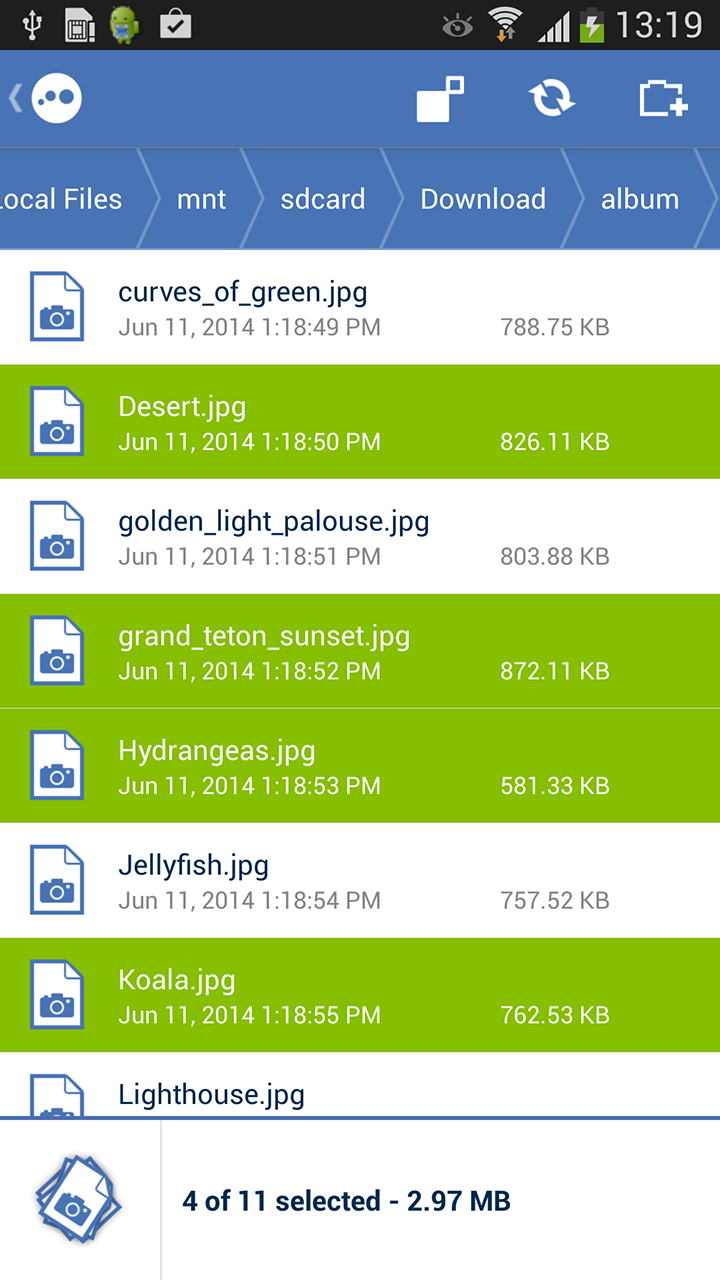
Task: Click the camera icon beside curves_of_green.jpg
Action: (57, 306)
